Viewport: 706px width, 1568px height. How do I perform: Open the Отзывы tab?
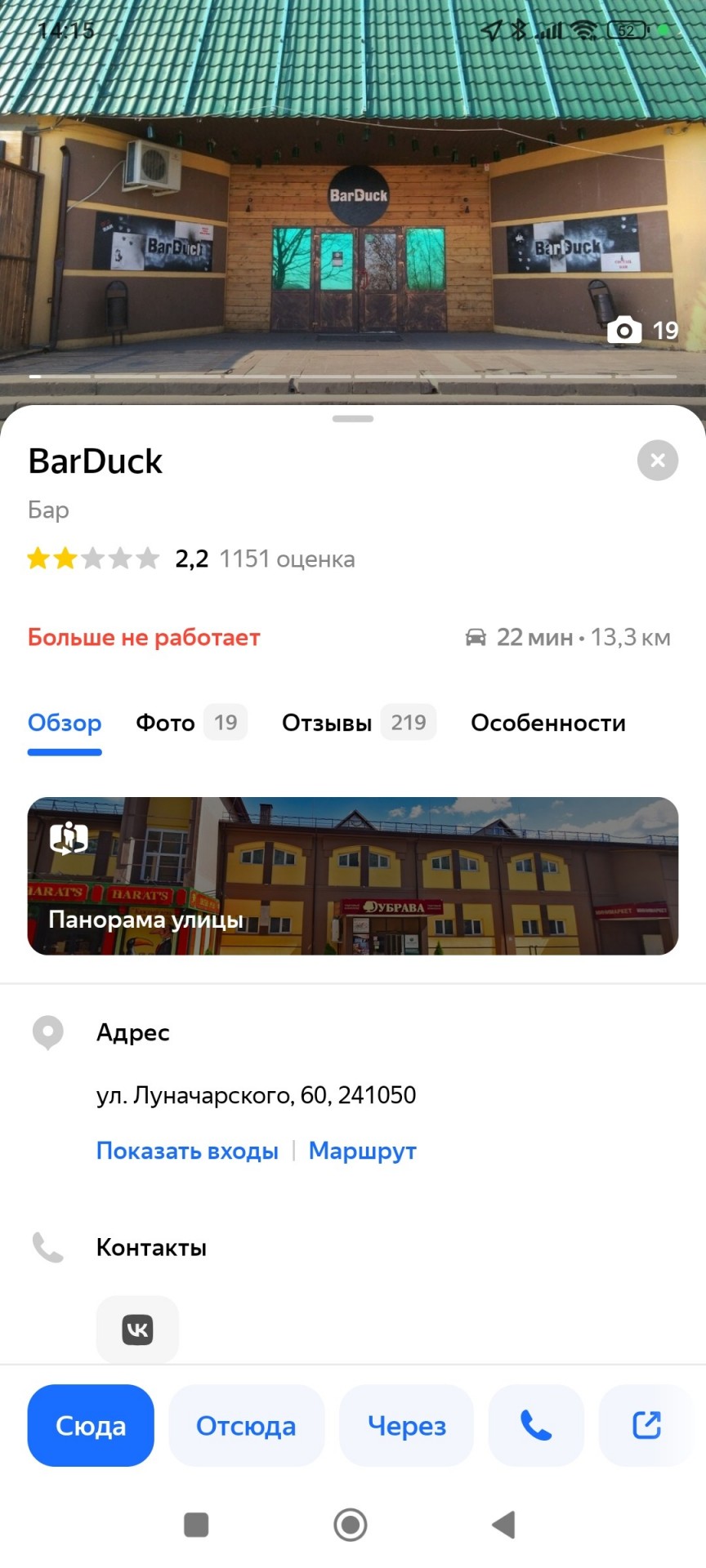358,723
